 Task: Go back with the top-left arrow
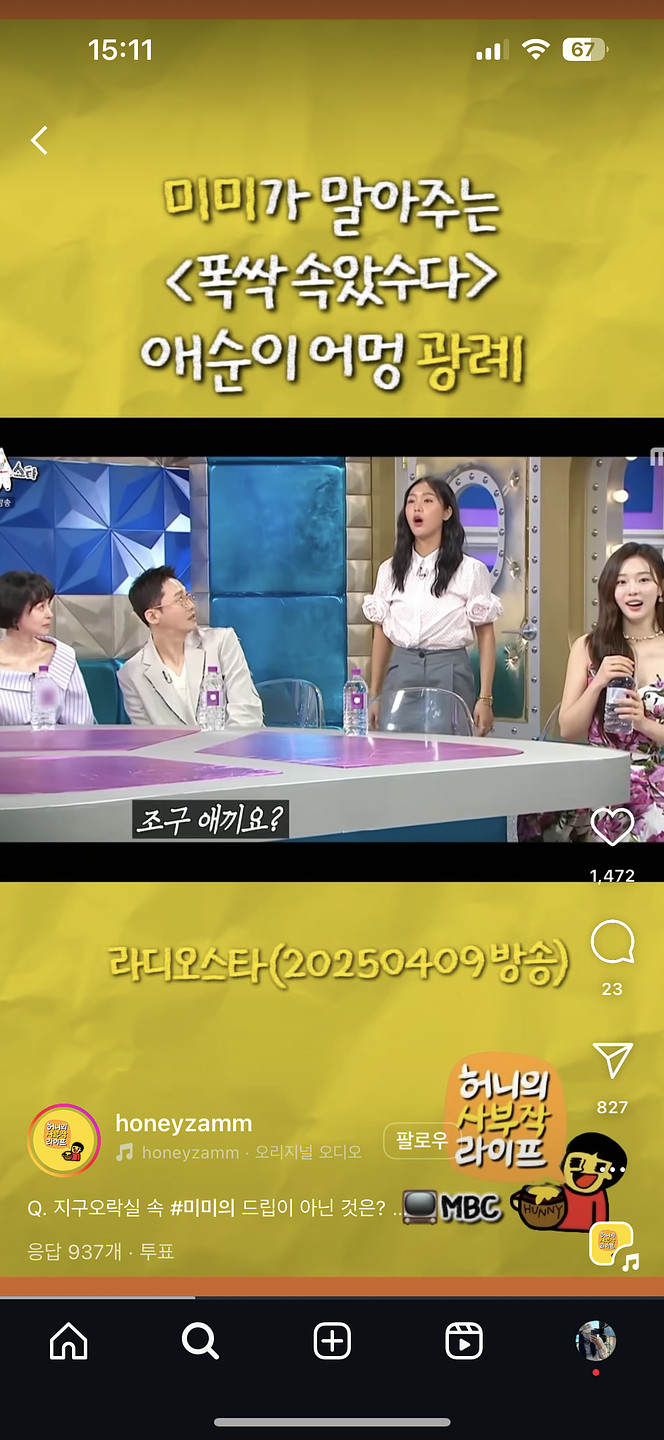(39, 140)
